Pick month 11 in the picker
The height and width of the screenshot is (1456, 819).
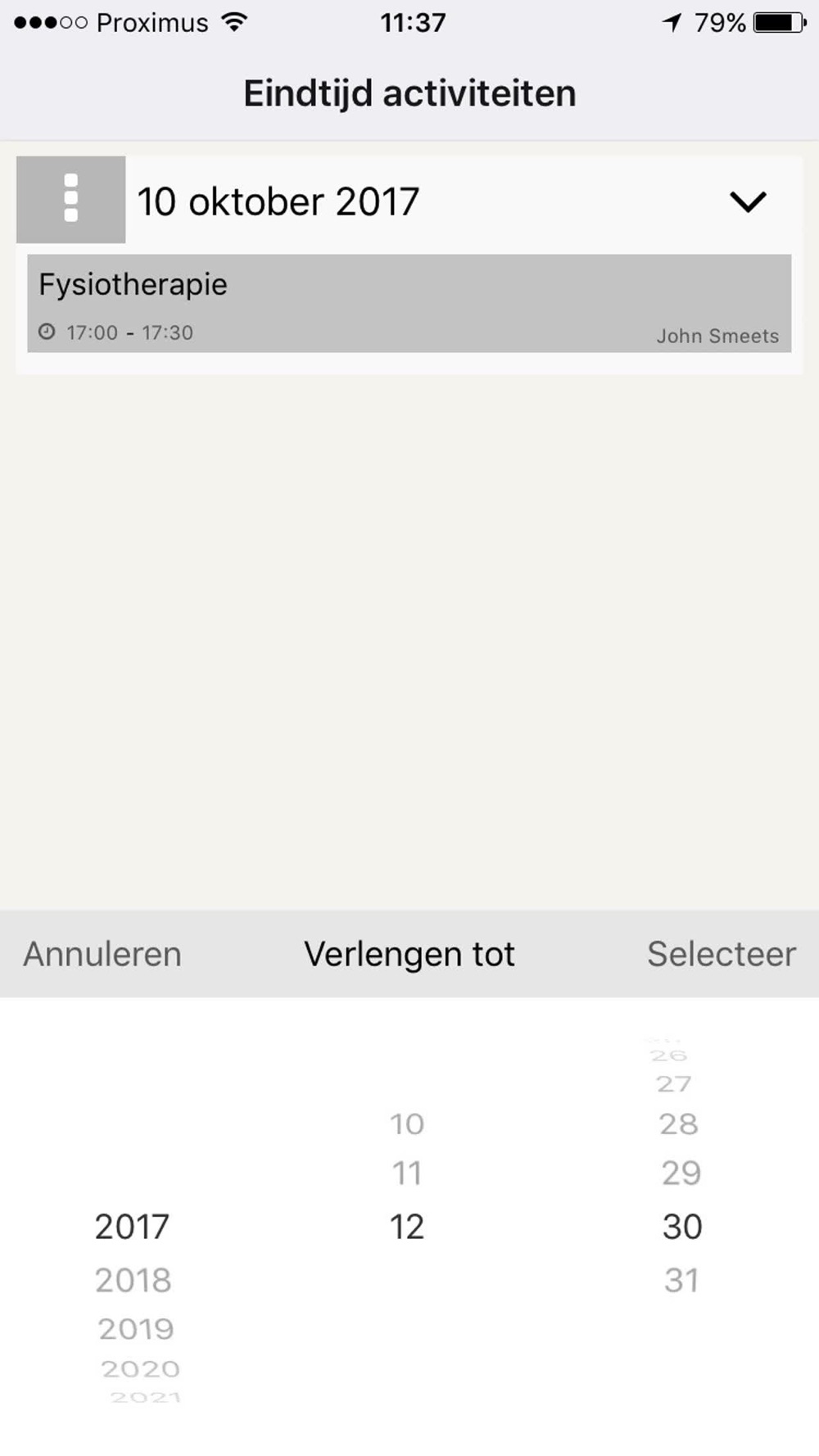click(407, 1173)
